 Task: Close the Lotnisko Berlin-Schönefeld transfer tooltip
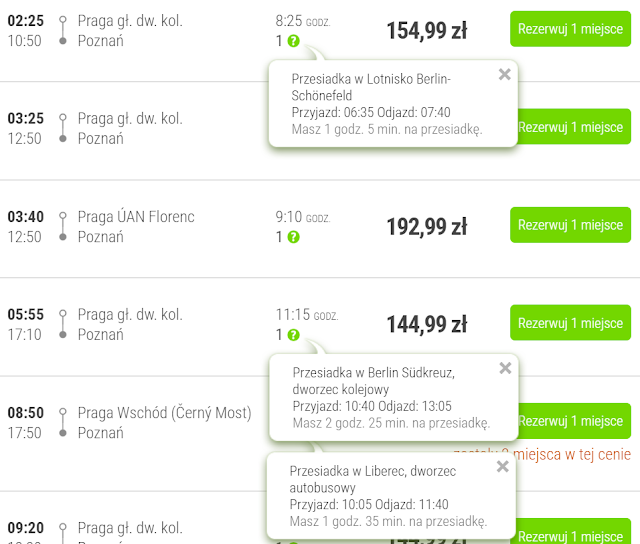pos(505,73)
